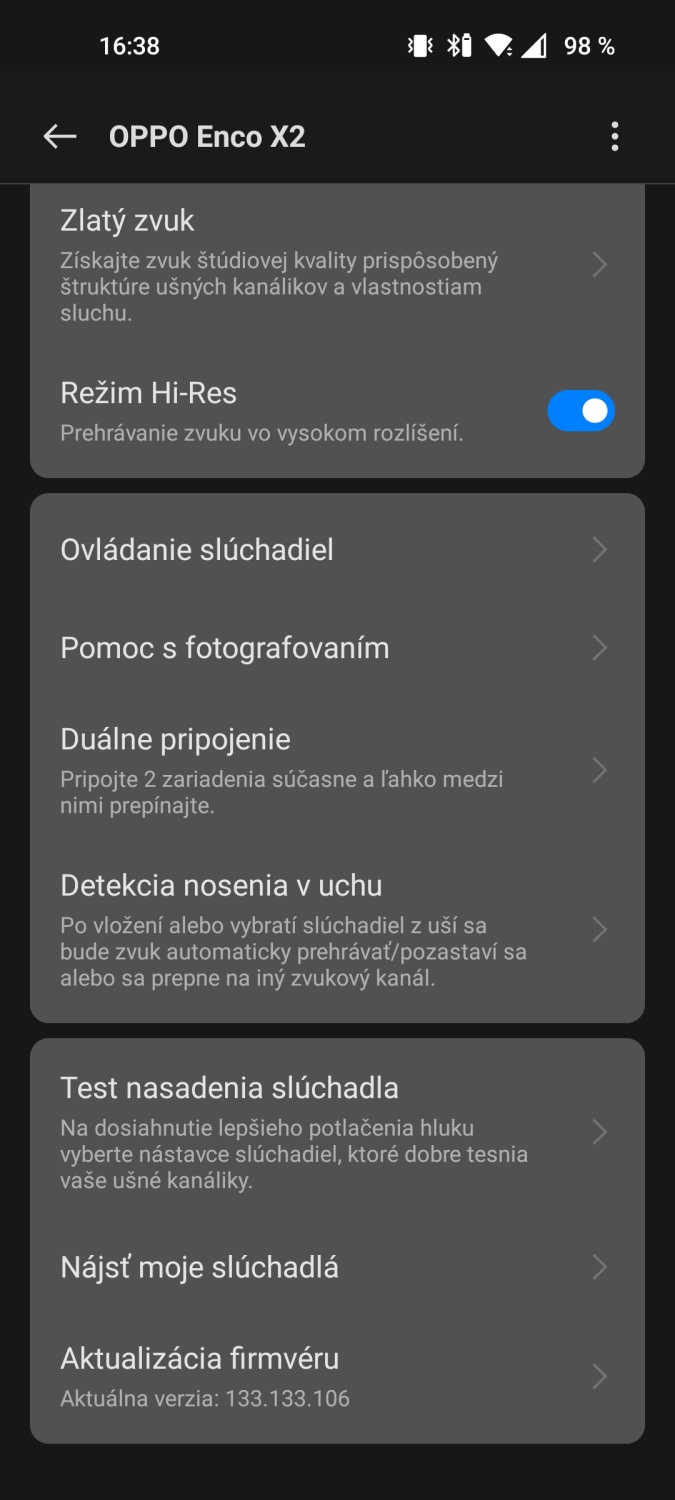Open Detekcia nosenia v uchu
Viewport: 675px width, 1500px height.
tap(337, 930)
